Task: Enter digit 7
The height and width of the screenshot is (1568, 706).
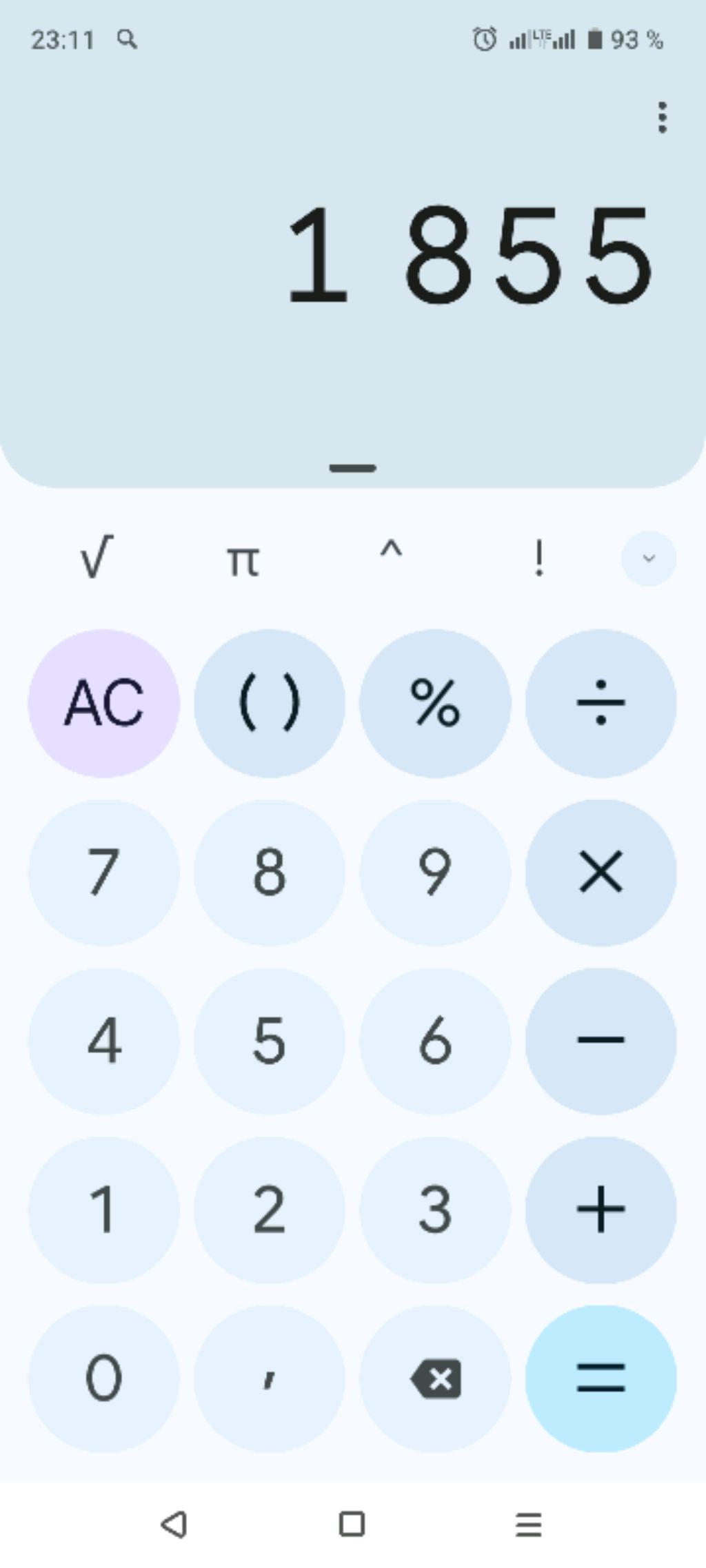Action: 104,872
